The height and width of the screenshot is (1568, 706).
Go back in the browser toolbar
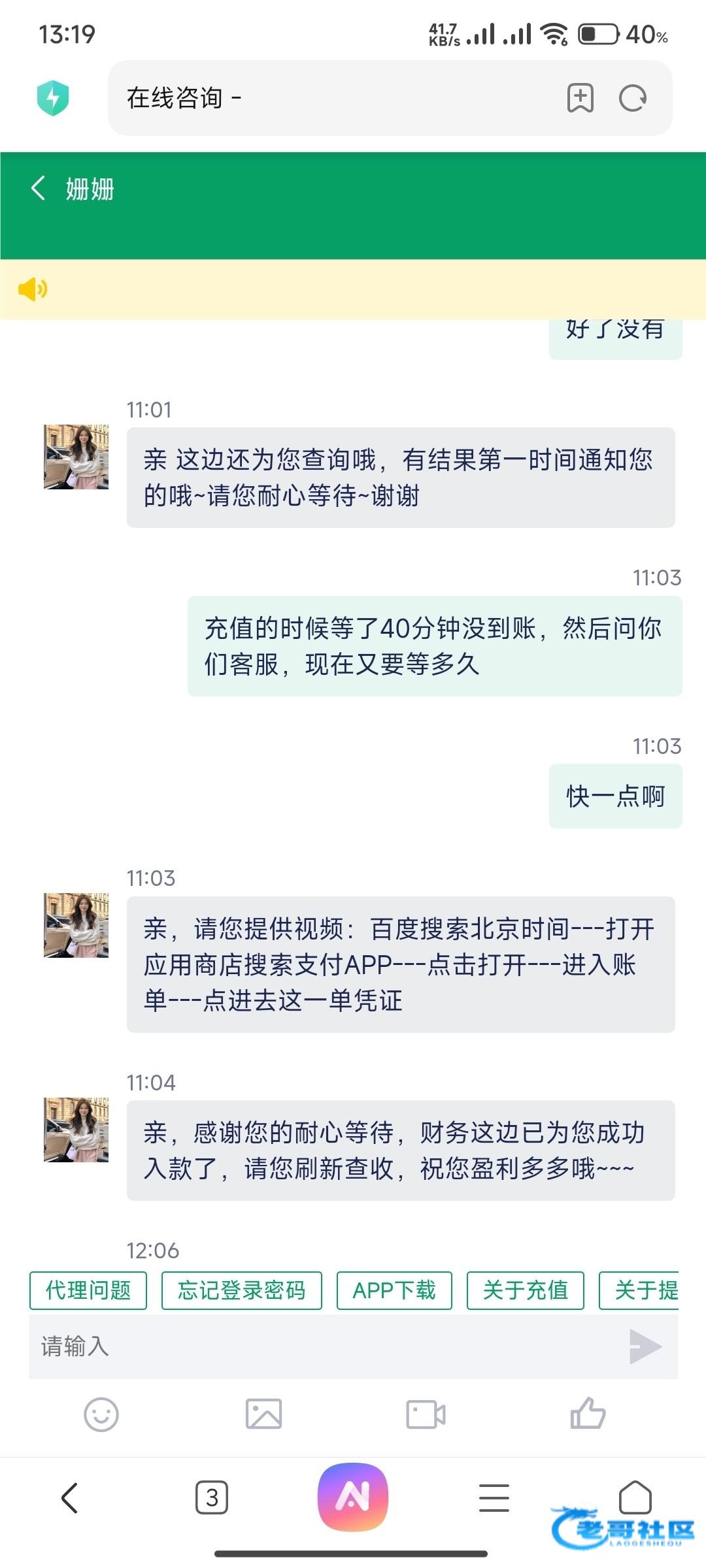(70, 1497)
